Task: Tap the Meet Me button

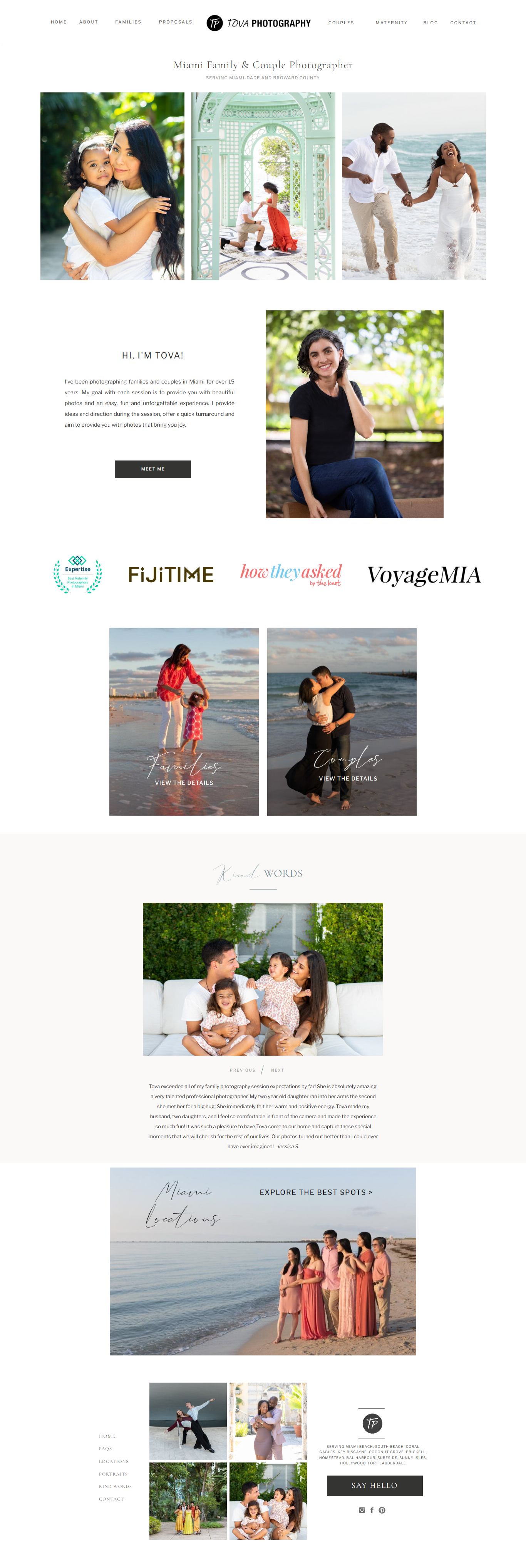Action: 153,469
